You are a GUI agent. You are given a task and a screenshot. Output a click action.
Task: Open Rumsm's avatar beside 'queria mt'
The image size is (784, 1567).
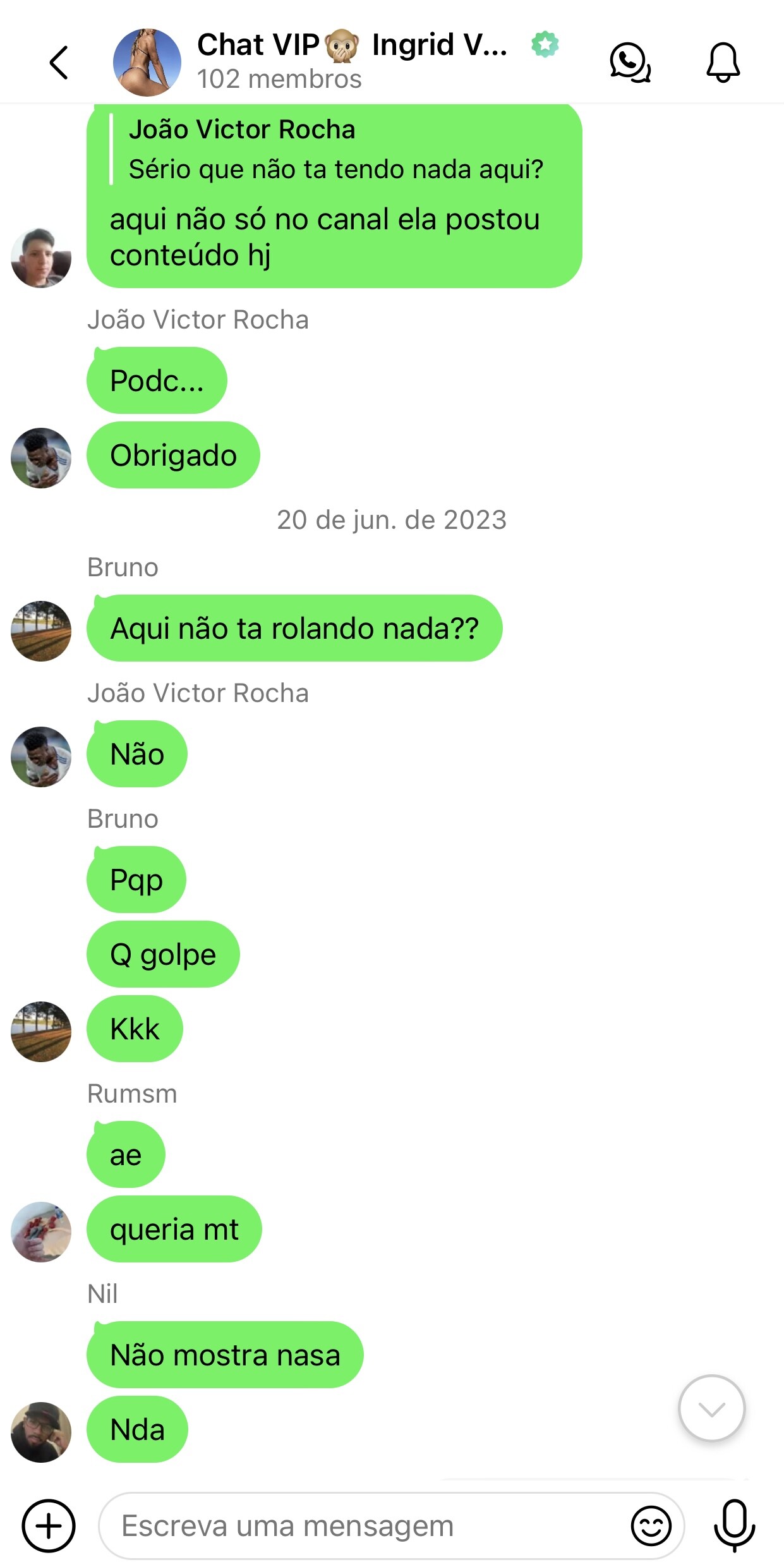pos(41,1231)
